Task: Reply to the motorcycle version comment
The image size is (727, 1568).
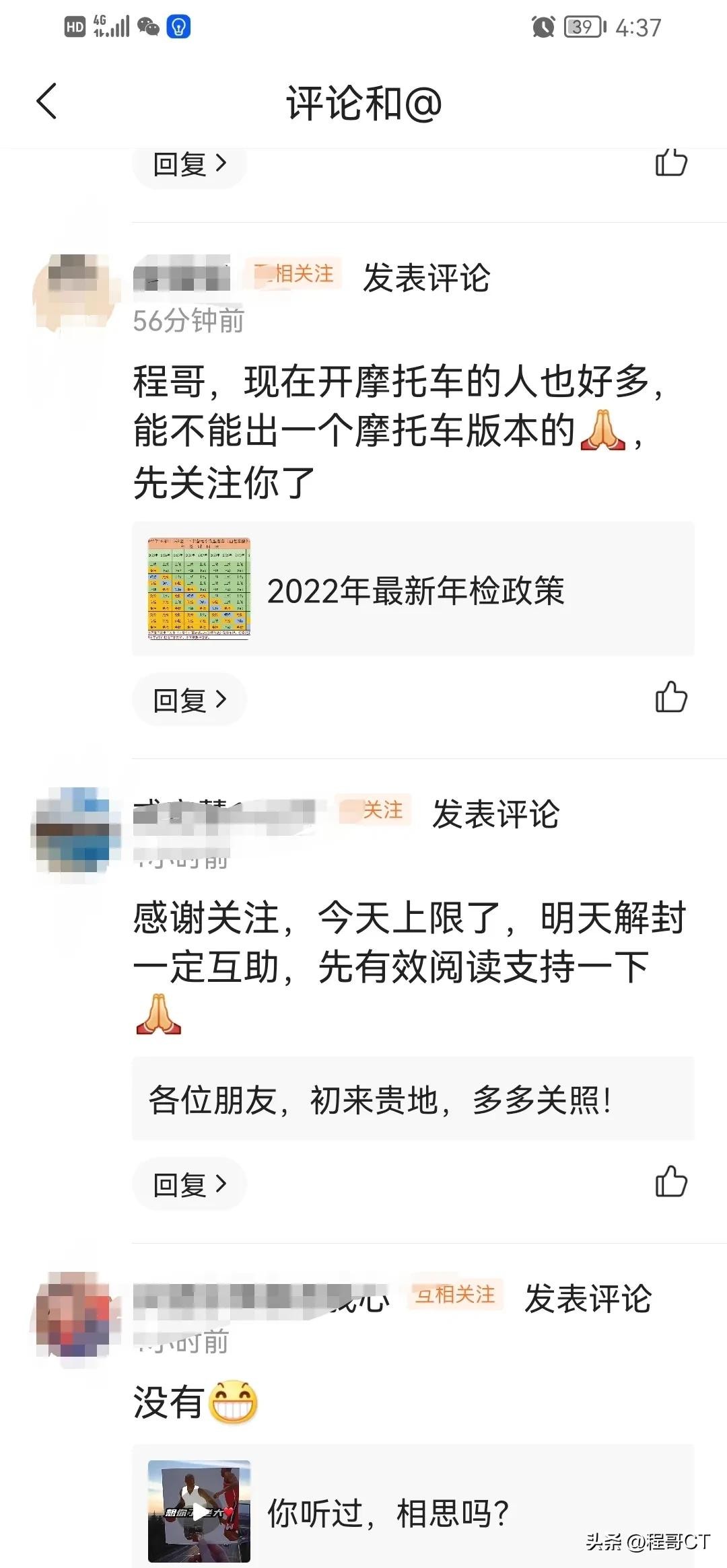Action: (189, 700)
